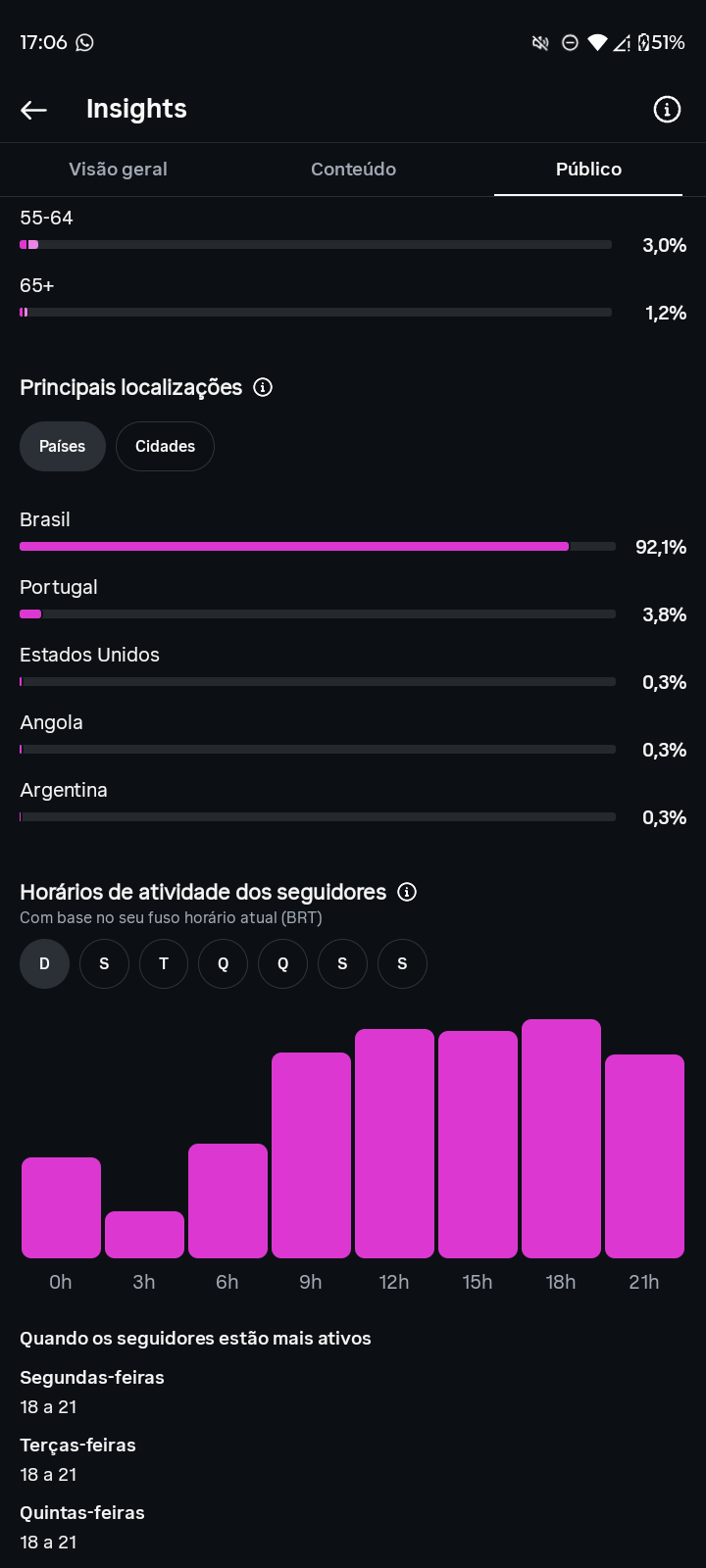
Task: Switch to the Visão geral tab
Action: coord(118,170)
